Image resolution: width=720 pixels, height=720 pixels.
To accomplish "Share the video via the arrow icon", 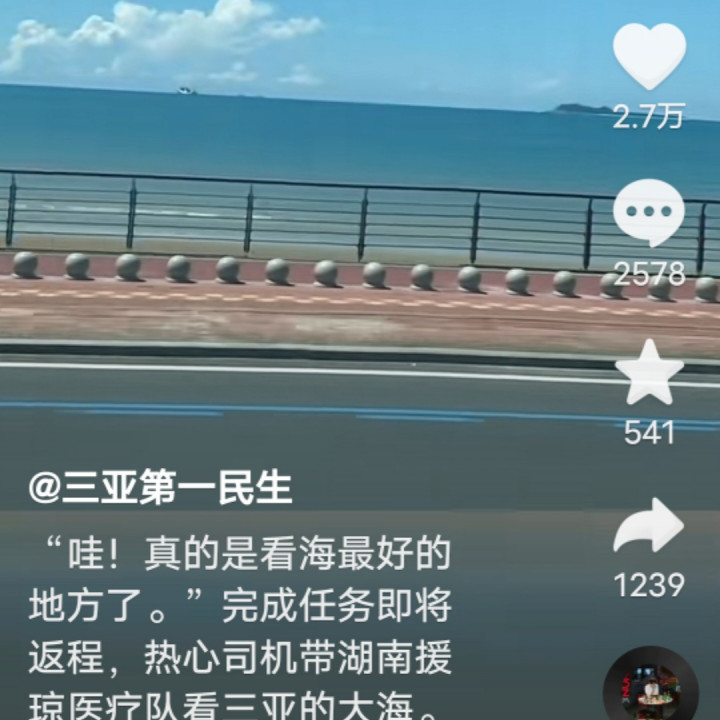I will [649, 525].
